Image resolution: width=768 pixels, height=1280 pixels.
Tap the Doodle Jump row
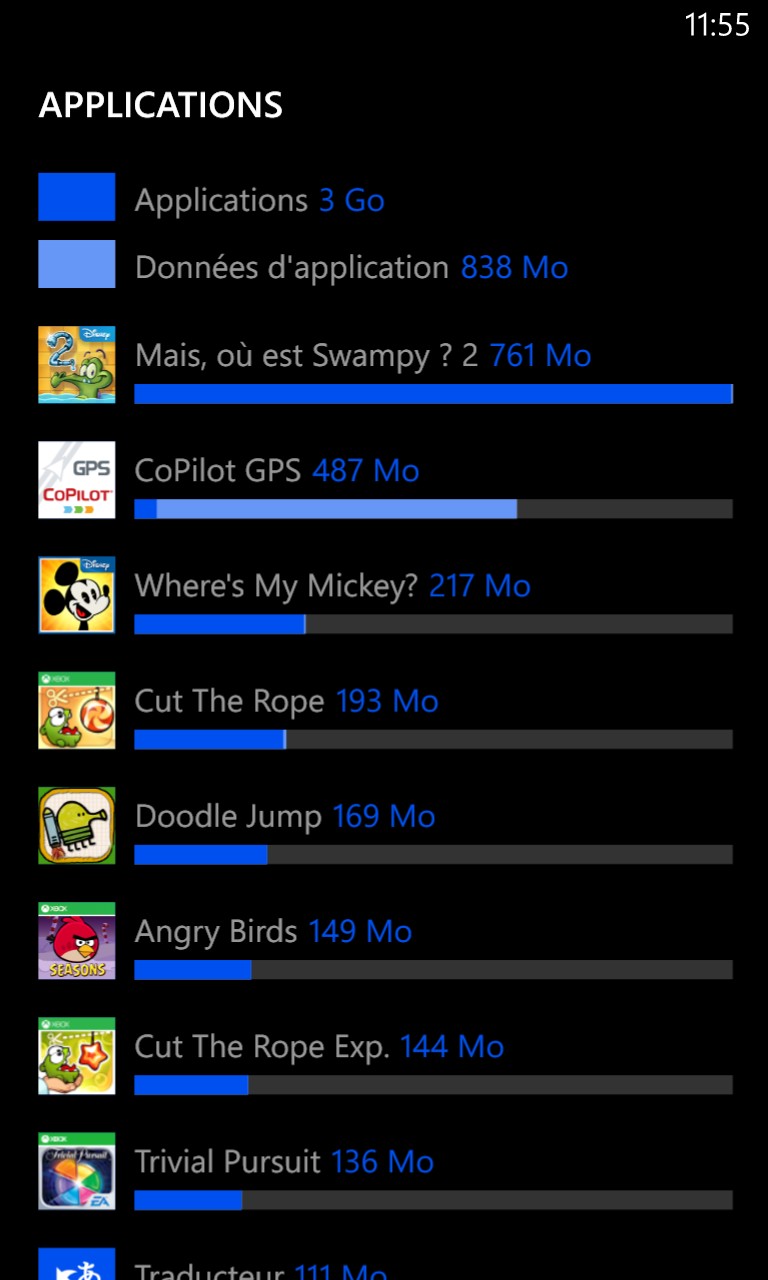[385, 825]
